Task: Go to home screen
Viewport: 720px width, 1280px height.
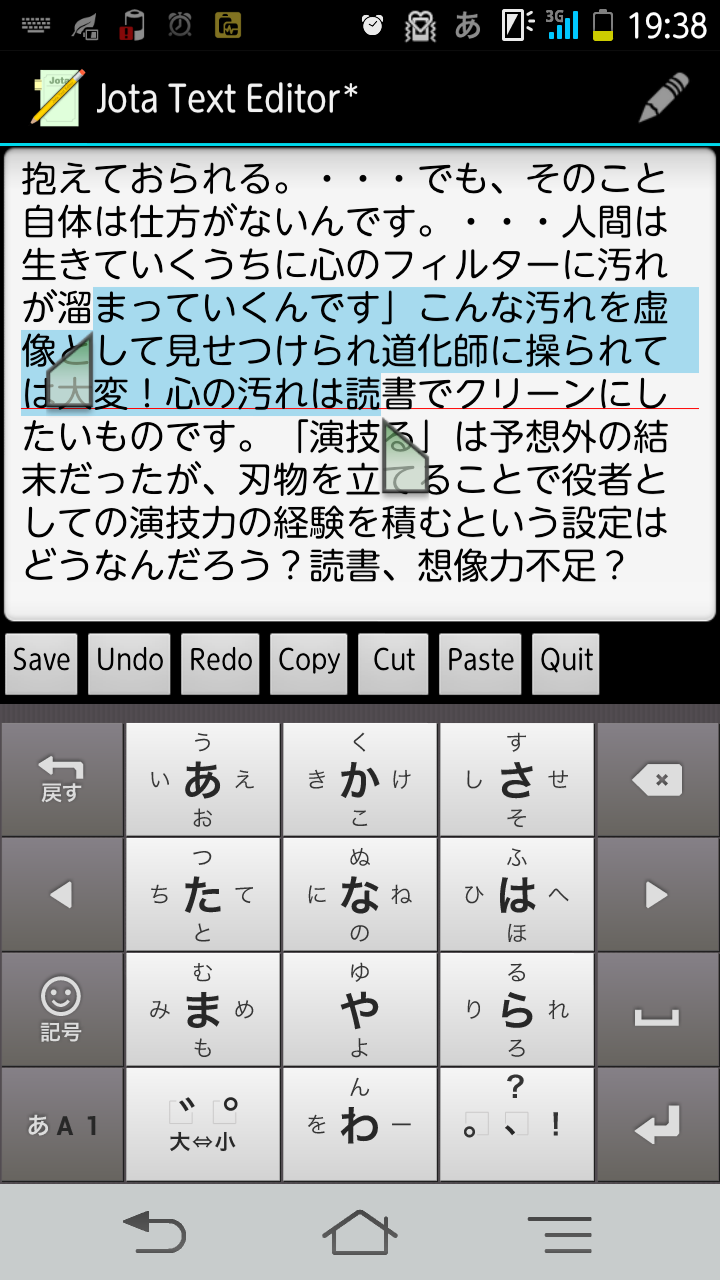Action: click(x=360, y=1232)
